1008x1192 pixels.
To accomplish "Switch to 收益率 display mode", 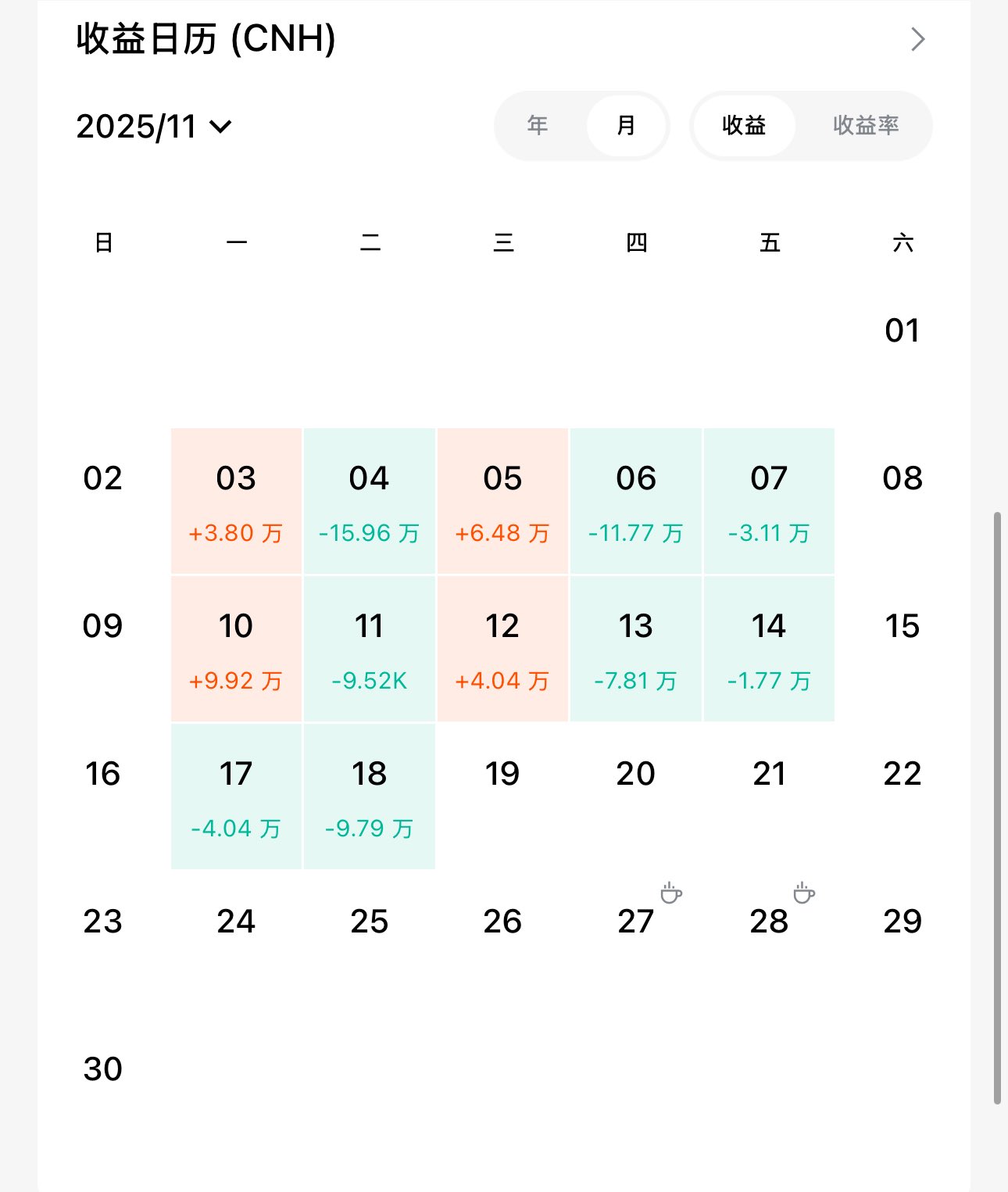I will (865, 126).
